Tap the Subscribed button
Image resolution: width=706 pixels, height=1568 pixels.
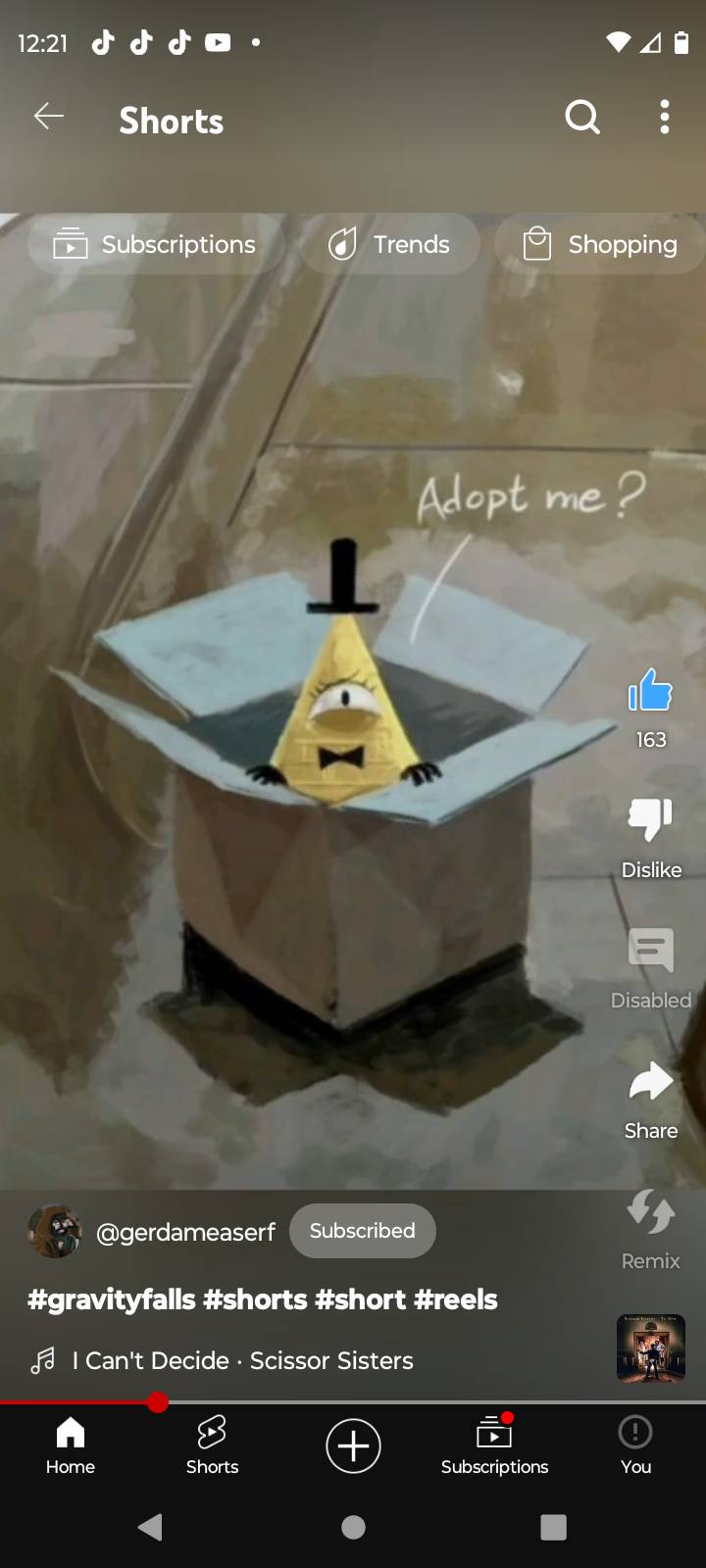(362, 1231)
